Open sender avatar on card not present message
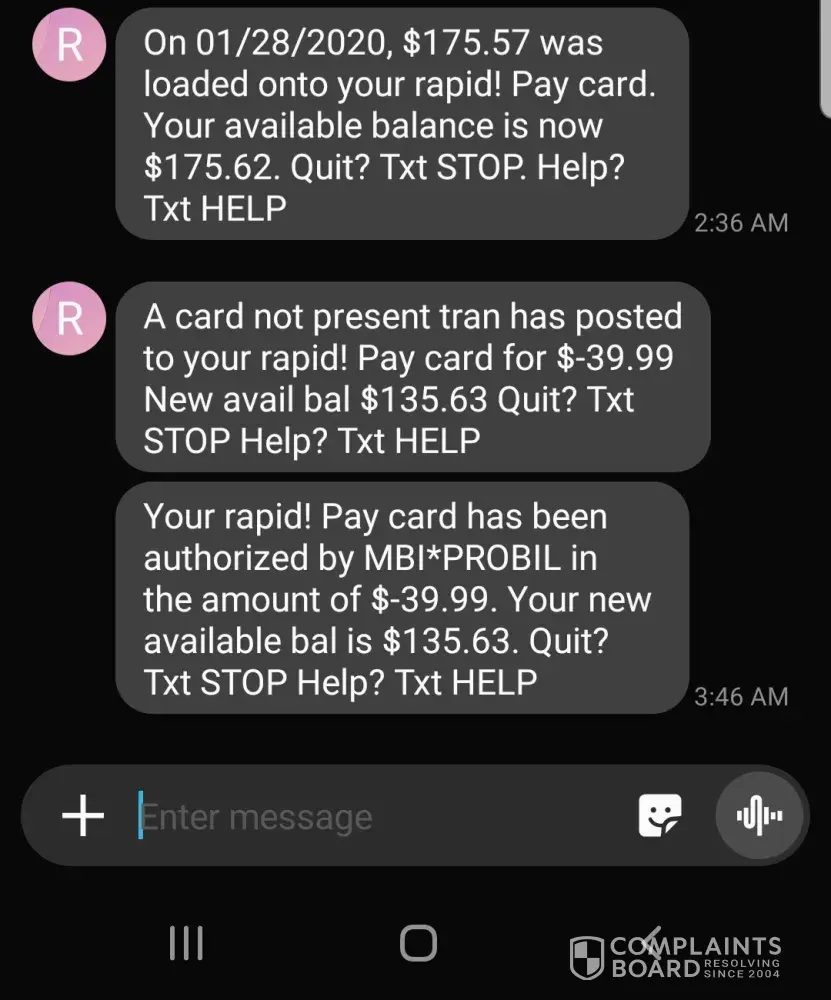Viewport: 831px width, 1000px height. coord(68,318)
